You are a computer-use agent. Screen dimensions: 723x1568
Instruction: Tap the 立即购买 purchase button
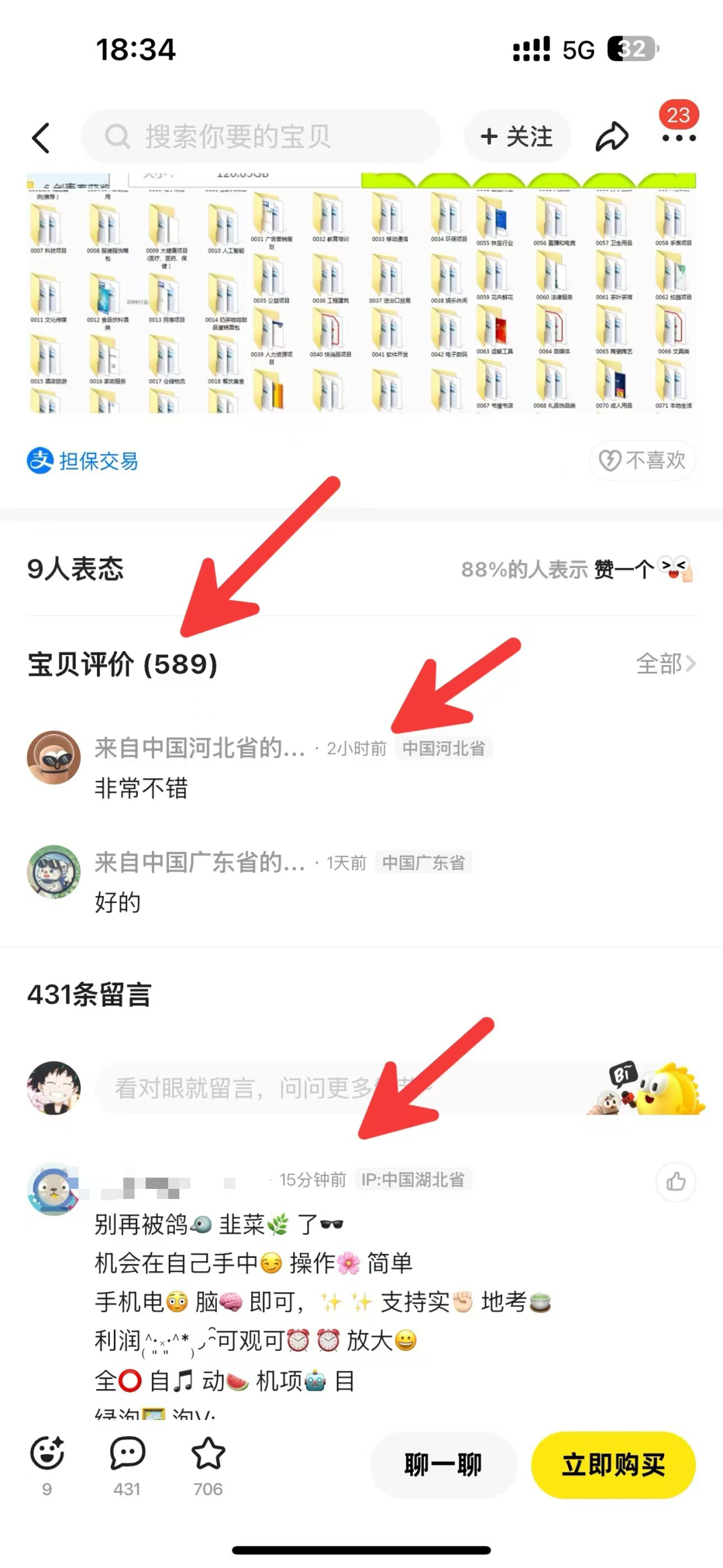[x=612, y=1466]
